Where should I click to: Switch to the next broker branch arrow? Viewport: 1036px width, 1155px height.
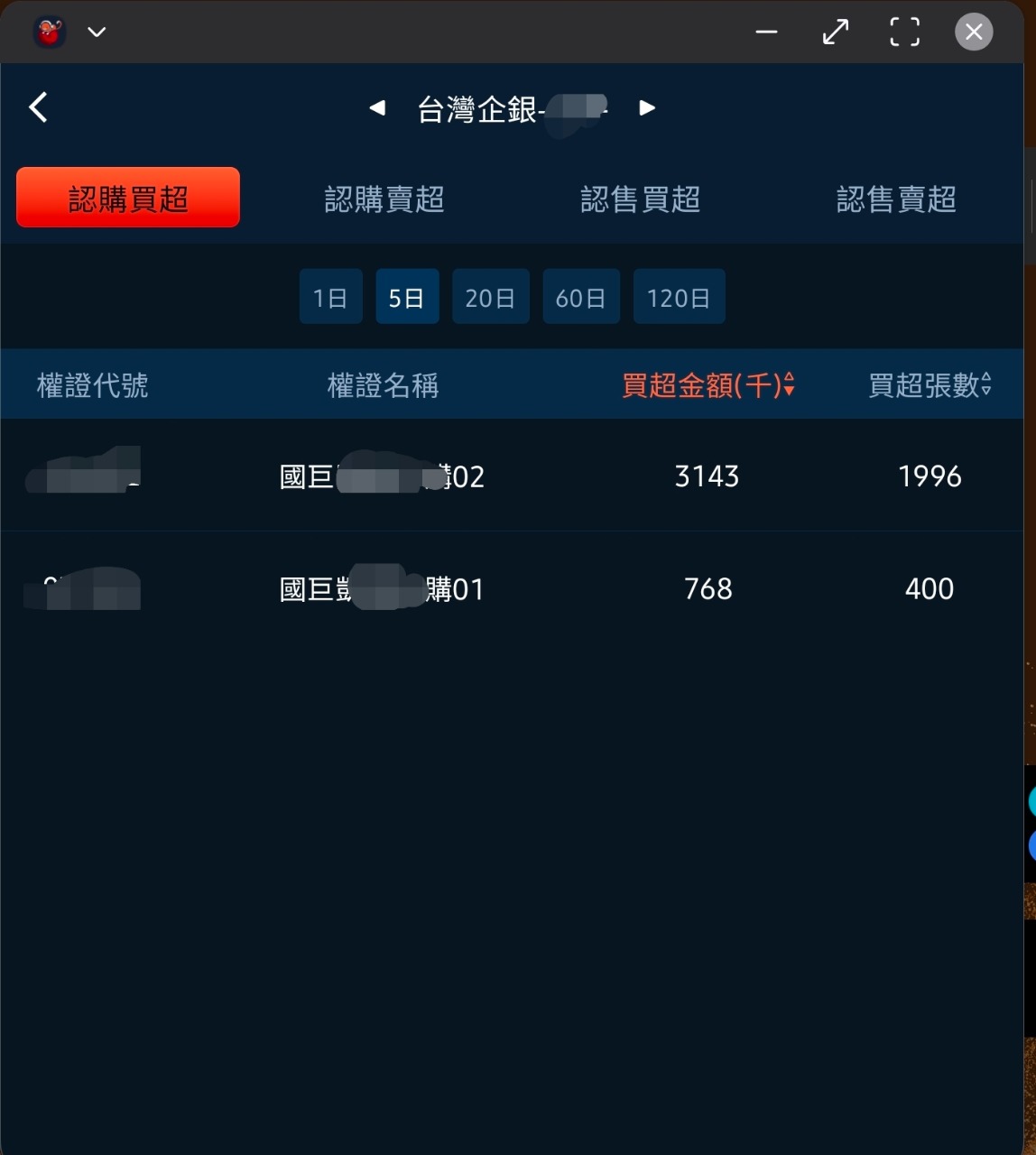647,108
